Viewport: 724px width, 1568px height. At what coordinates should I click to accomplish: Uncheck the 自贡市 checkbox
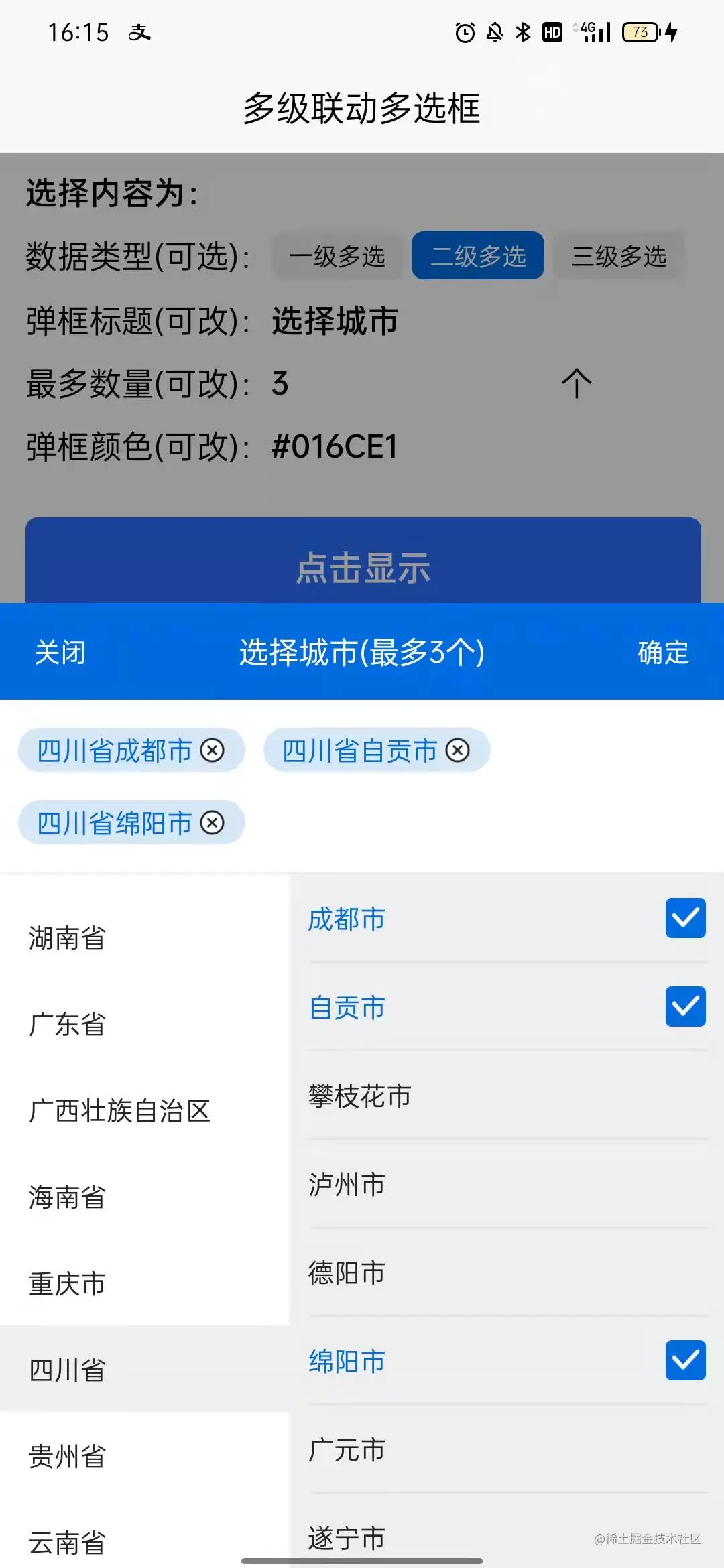pyautogui.click(x=685, y=1006)
